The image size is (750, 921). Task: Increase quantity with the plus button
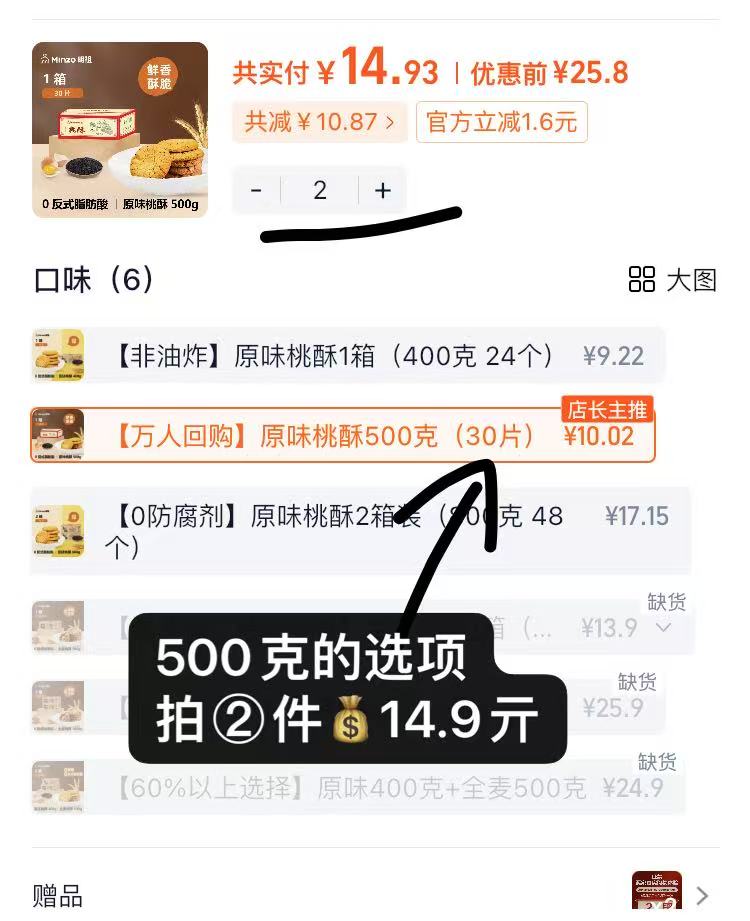382,190
